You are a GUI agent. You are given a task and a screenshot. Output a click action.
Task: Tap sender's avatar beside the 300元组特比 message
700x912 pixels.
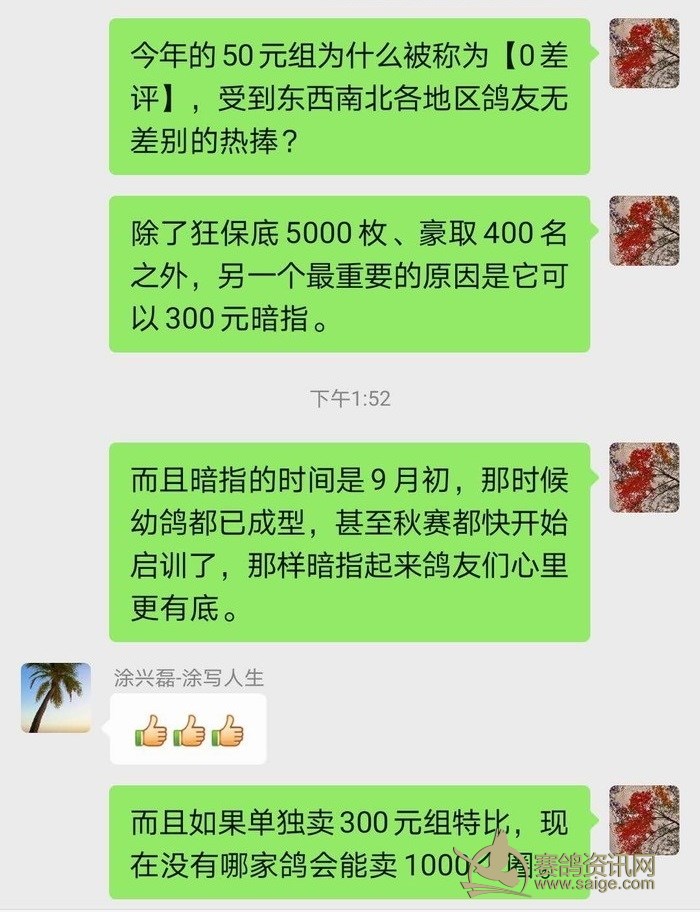pyautogui.click(x=644, y=820)
